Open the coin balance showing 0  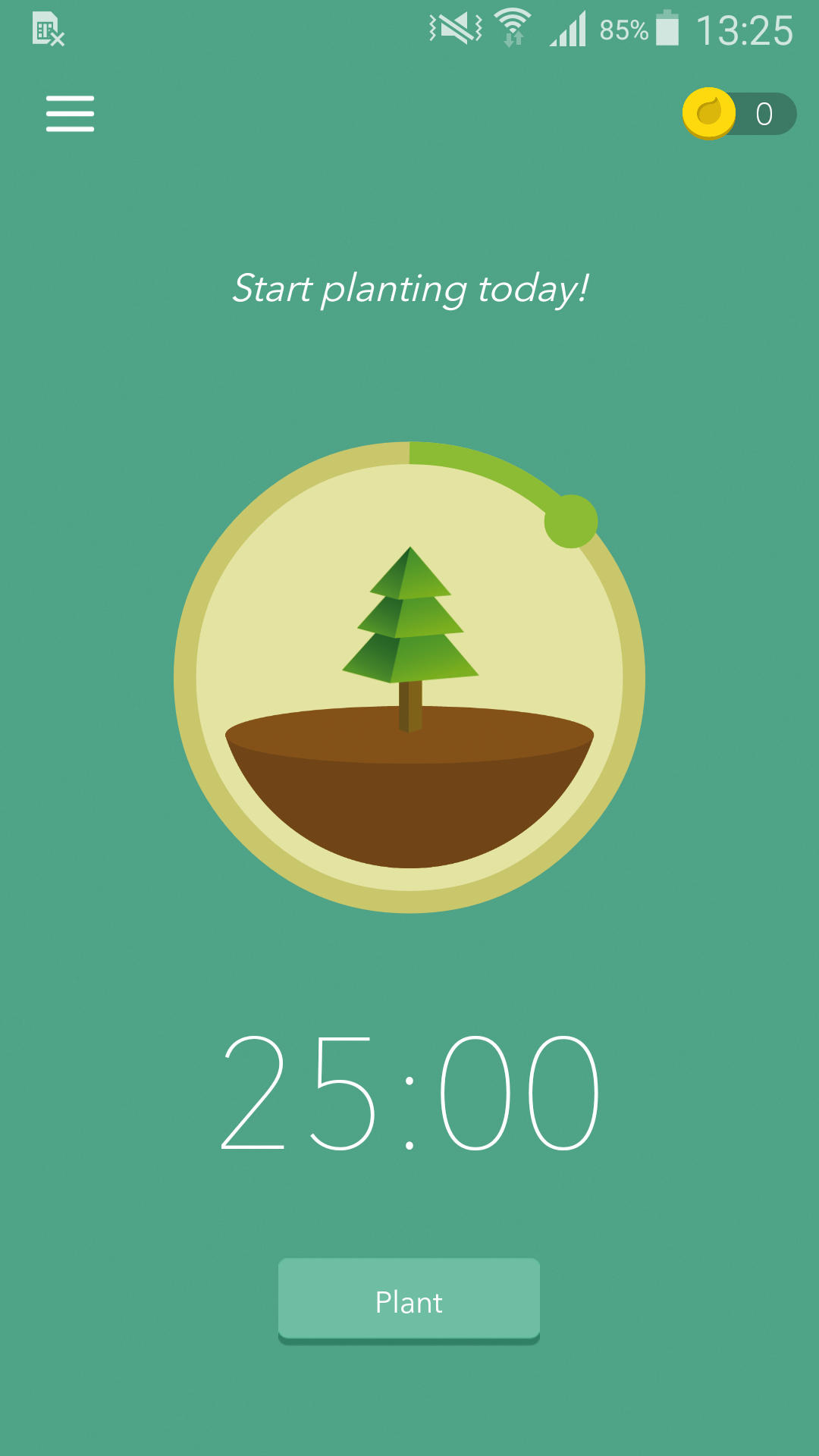click(739, 114)
